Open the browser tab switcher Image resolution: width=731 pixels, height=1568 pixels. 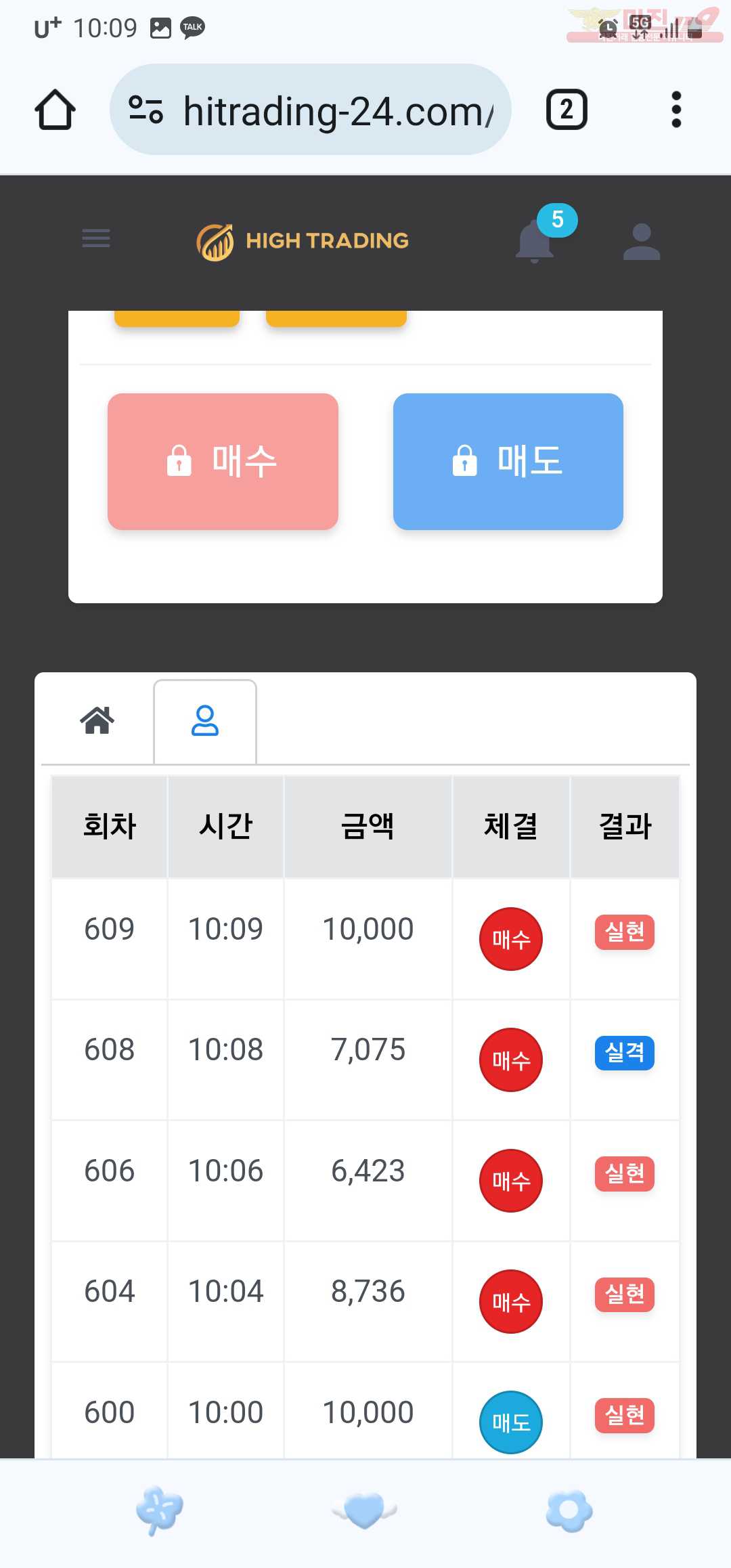tap(567, 110)
